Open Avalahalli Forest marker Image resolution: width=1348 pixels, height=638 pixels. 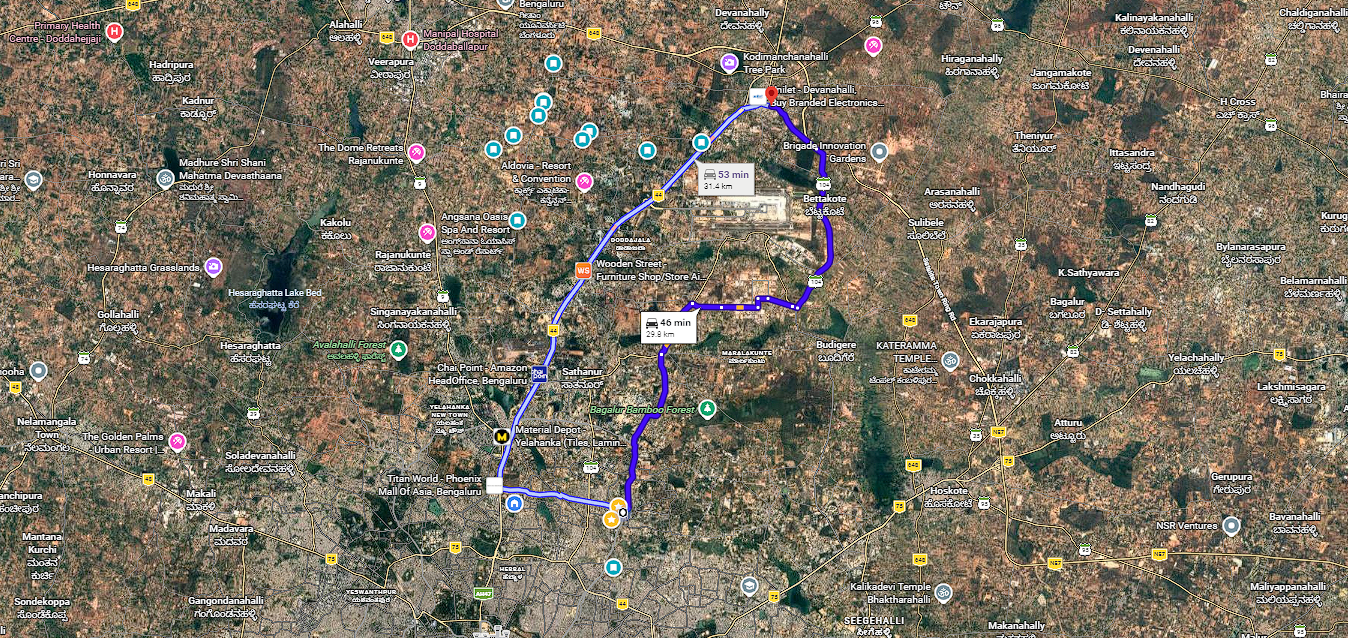click(x=399, y=349)
